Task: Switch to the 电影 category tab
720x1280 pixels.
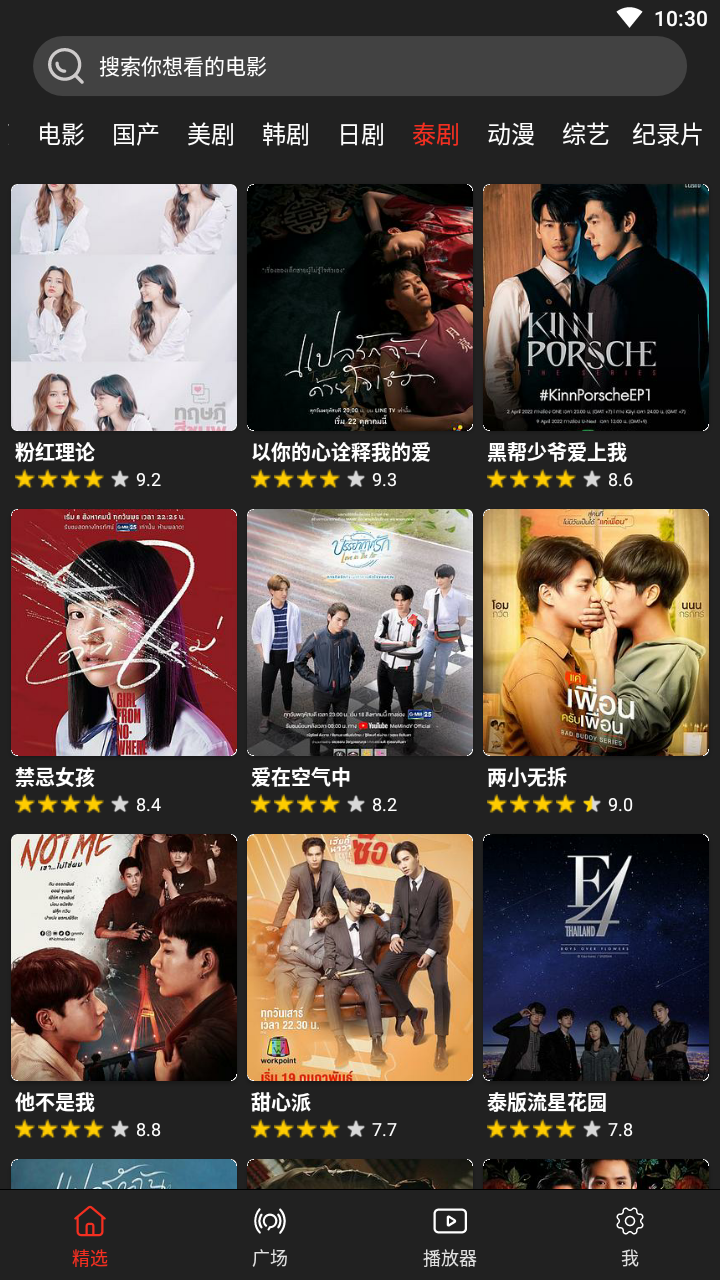Action: click(62, 135)
